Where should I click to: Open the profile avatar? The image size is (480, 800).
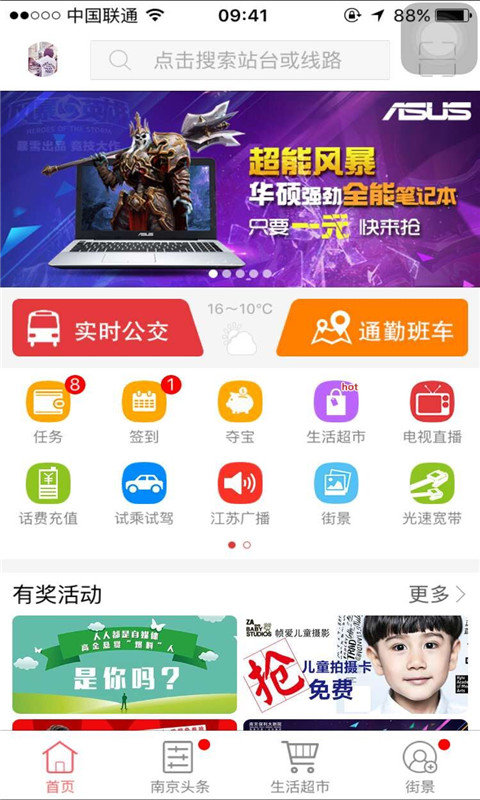tap(43, 60)
